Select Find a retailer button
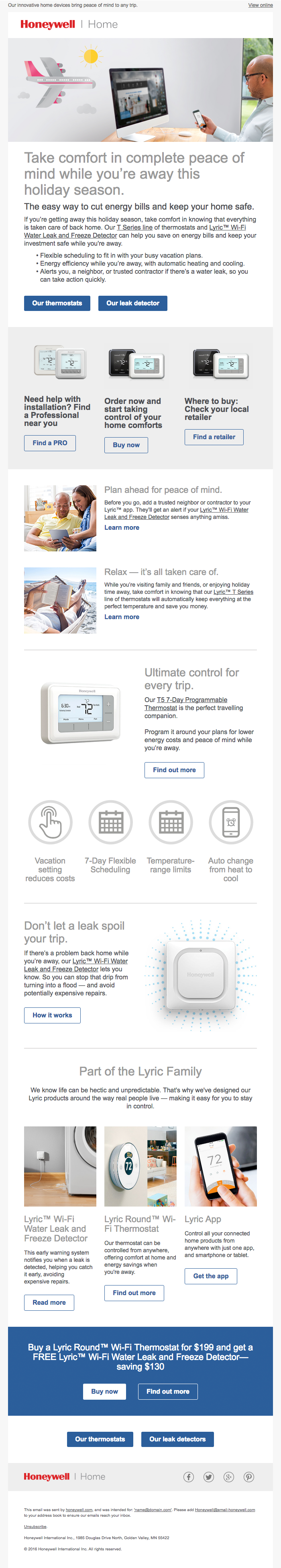Viewport: 281px width, 1568px height. click(x=214, y=437)
